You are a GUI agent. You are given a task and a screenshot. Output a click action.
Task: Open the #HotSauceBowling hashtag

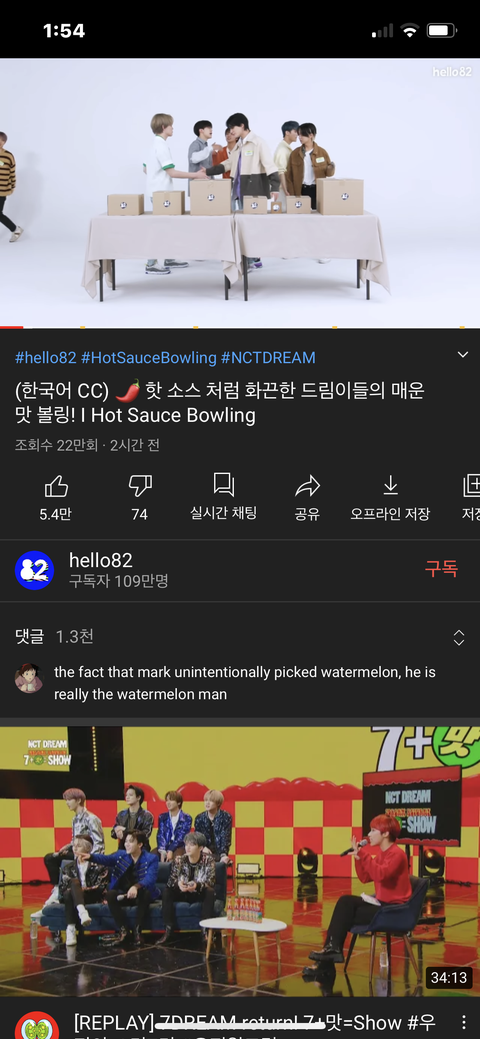coord(149,358)
